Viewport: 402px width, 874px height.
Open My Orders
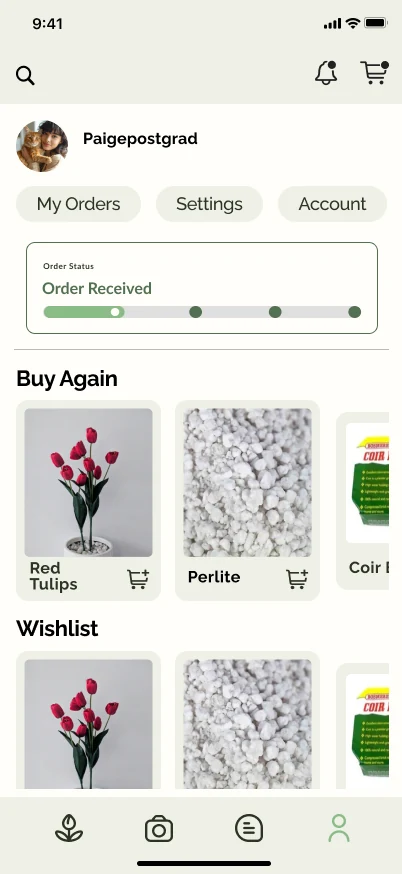click(x=79, y=204)
